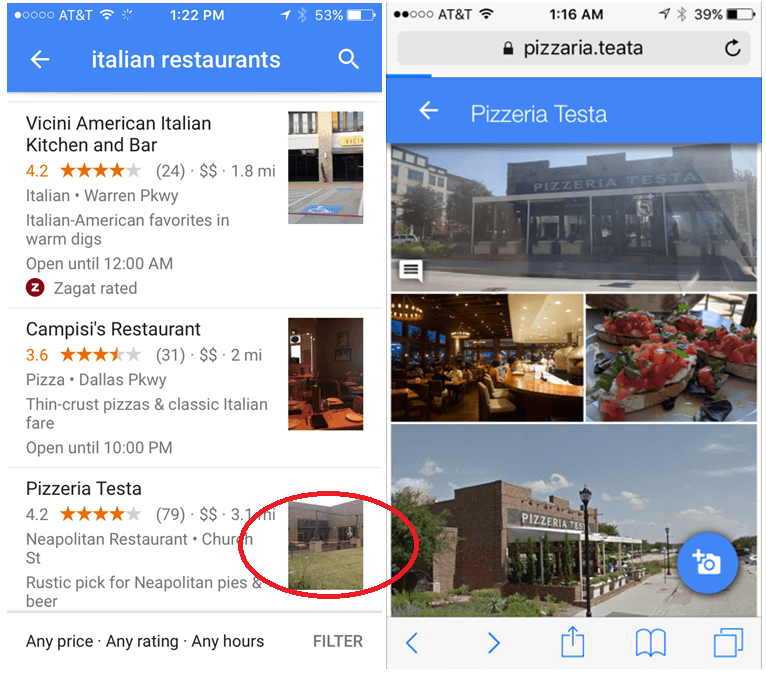
Task: Open the FILTER options
Action: click(337, 641)
